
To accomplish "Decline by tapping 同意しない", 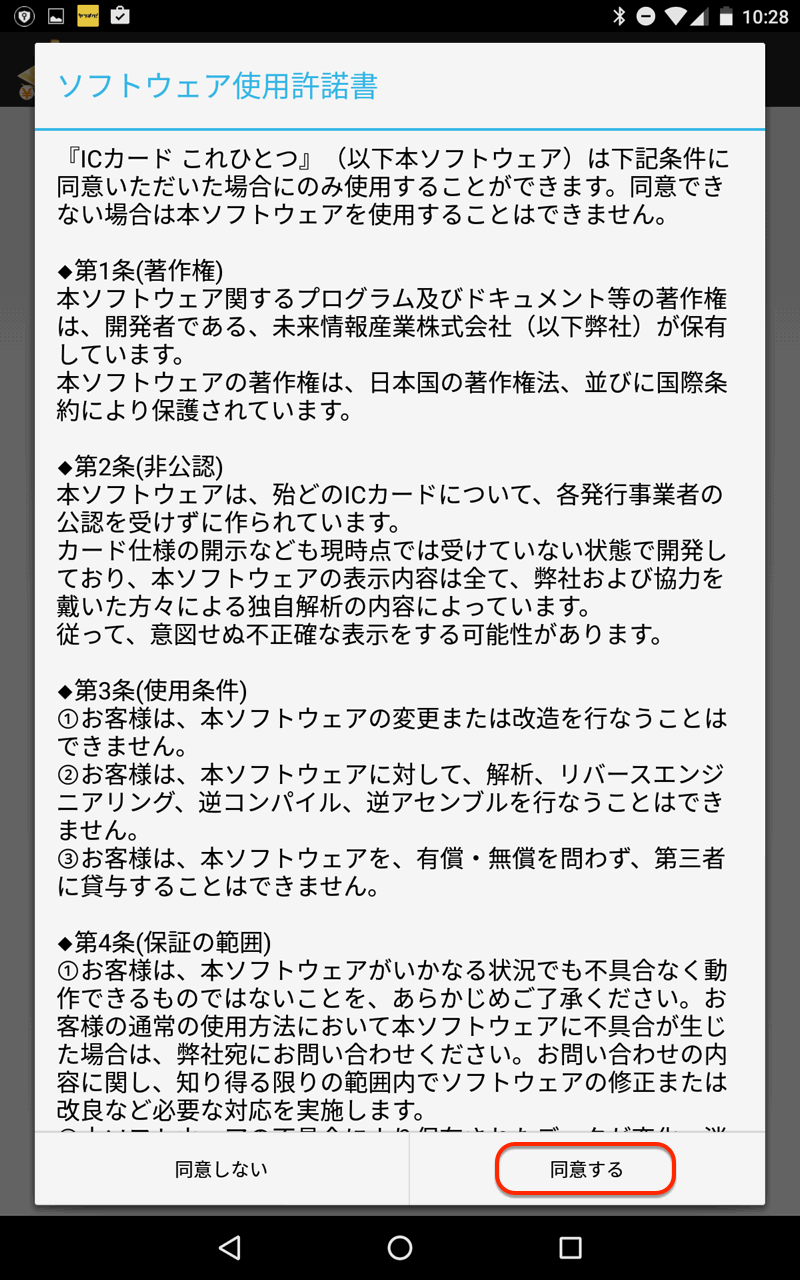I will (221, 1169).
